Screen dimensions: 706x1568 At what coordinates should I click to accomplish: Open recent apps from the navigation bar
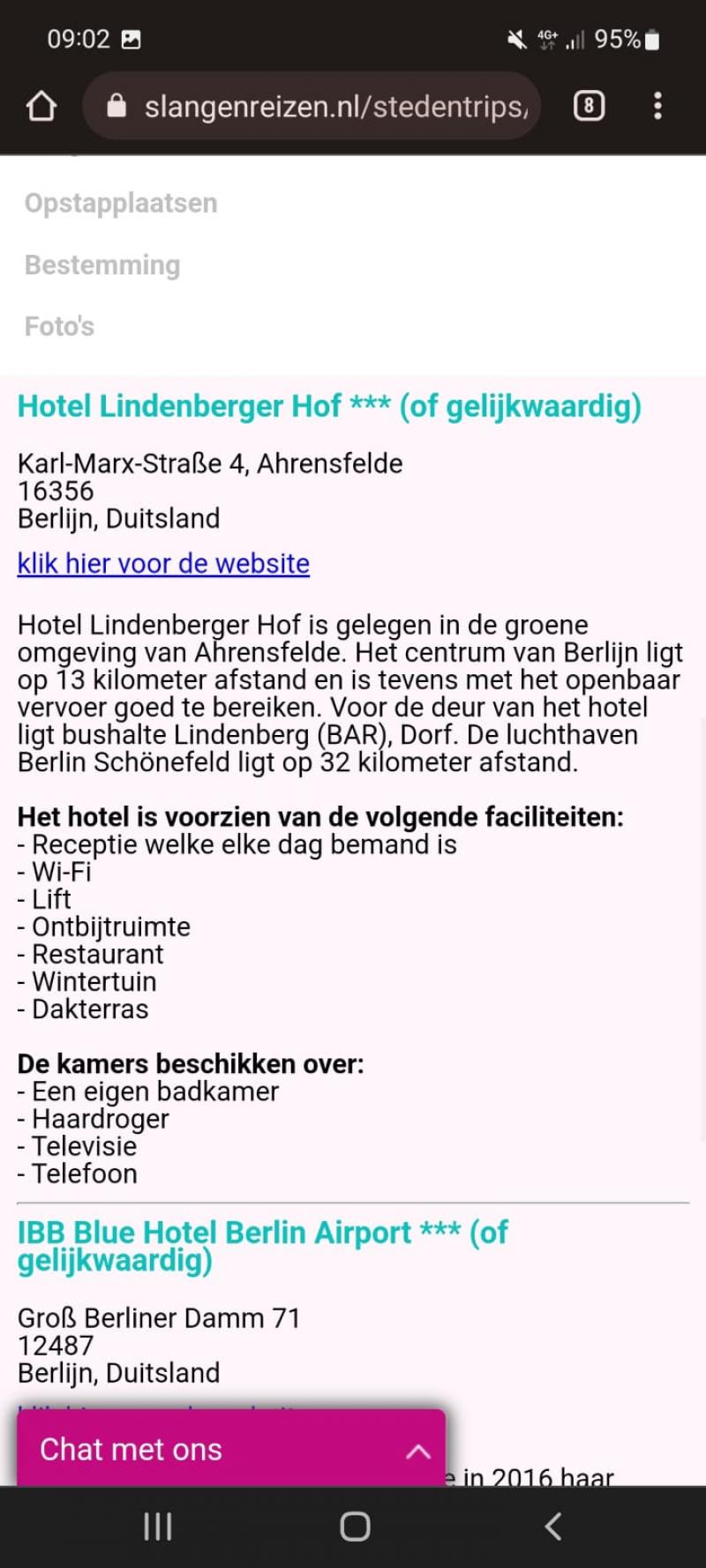[157, 1527]
